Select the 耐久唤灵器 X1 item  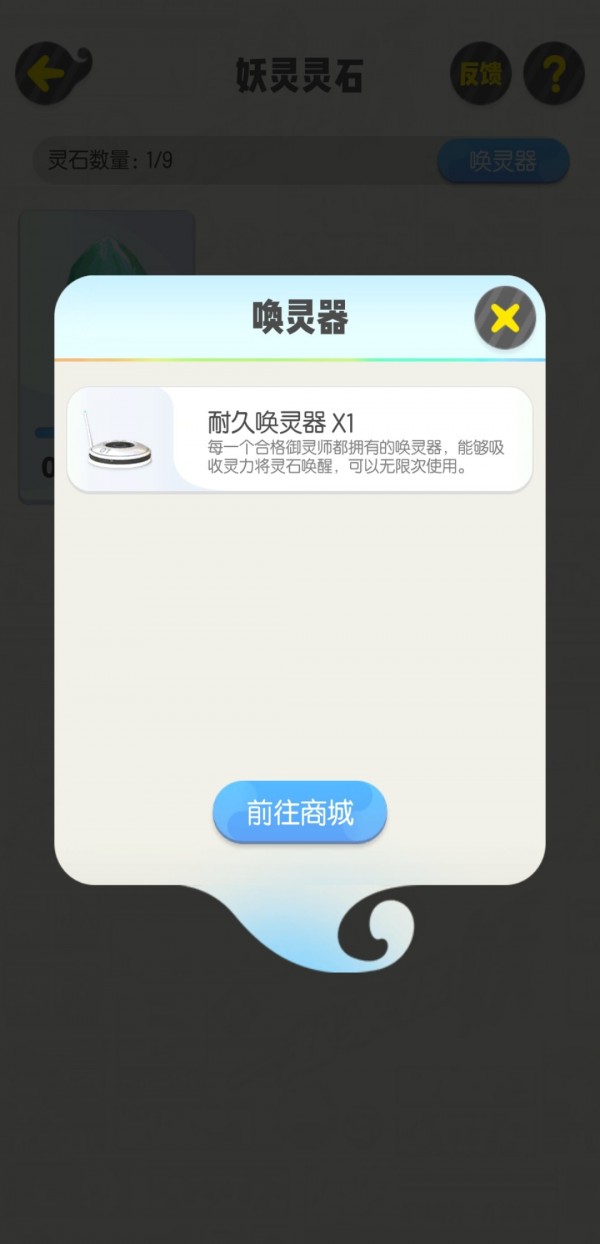[x=299, y=439]
